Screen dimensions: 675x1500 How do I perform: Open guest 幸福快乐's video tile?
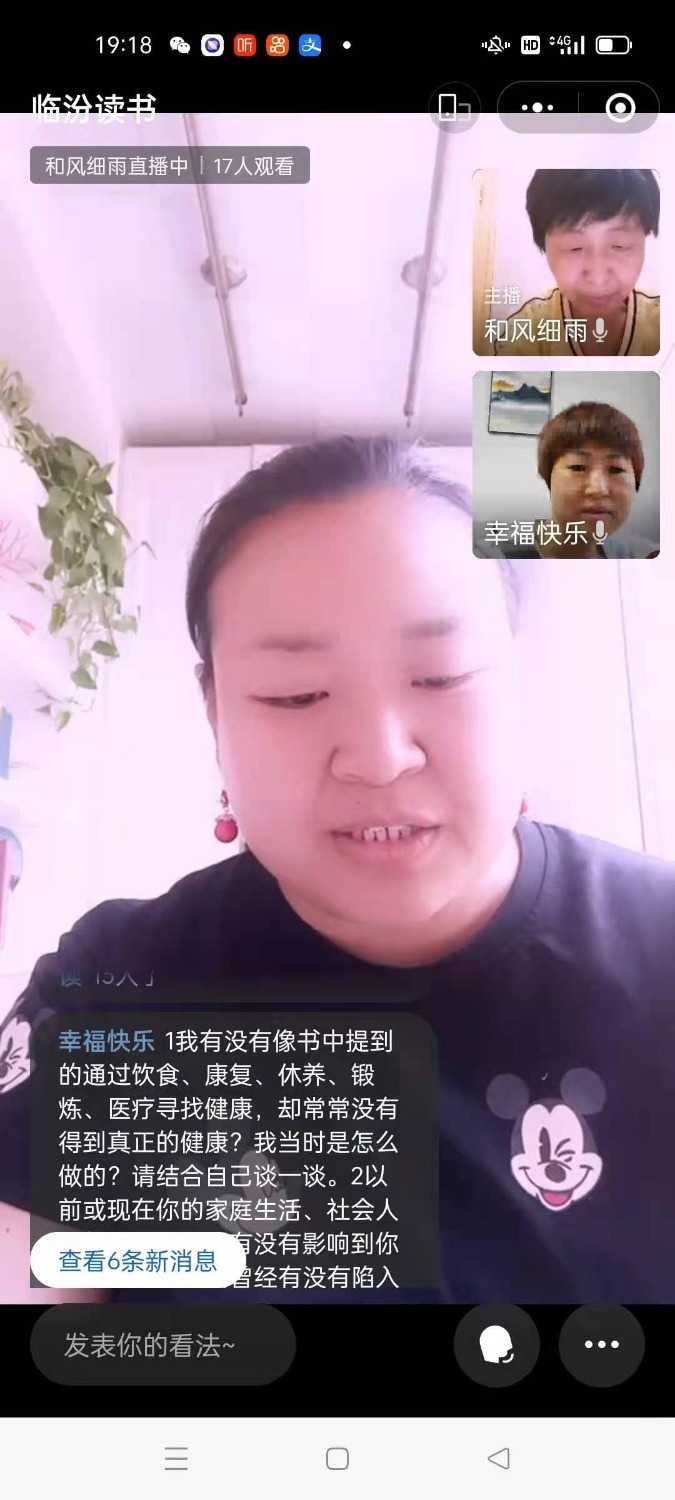tap(566, 465)
